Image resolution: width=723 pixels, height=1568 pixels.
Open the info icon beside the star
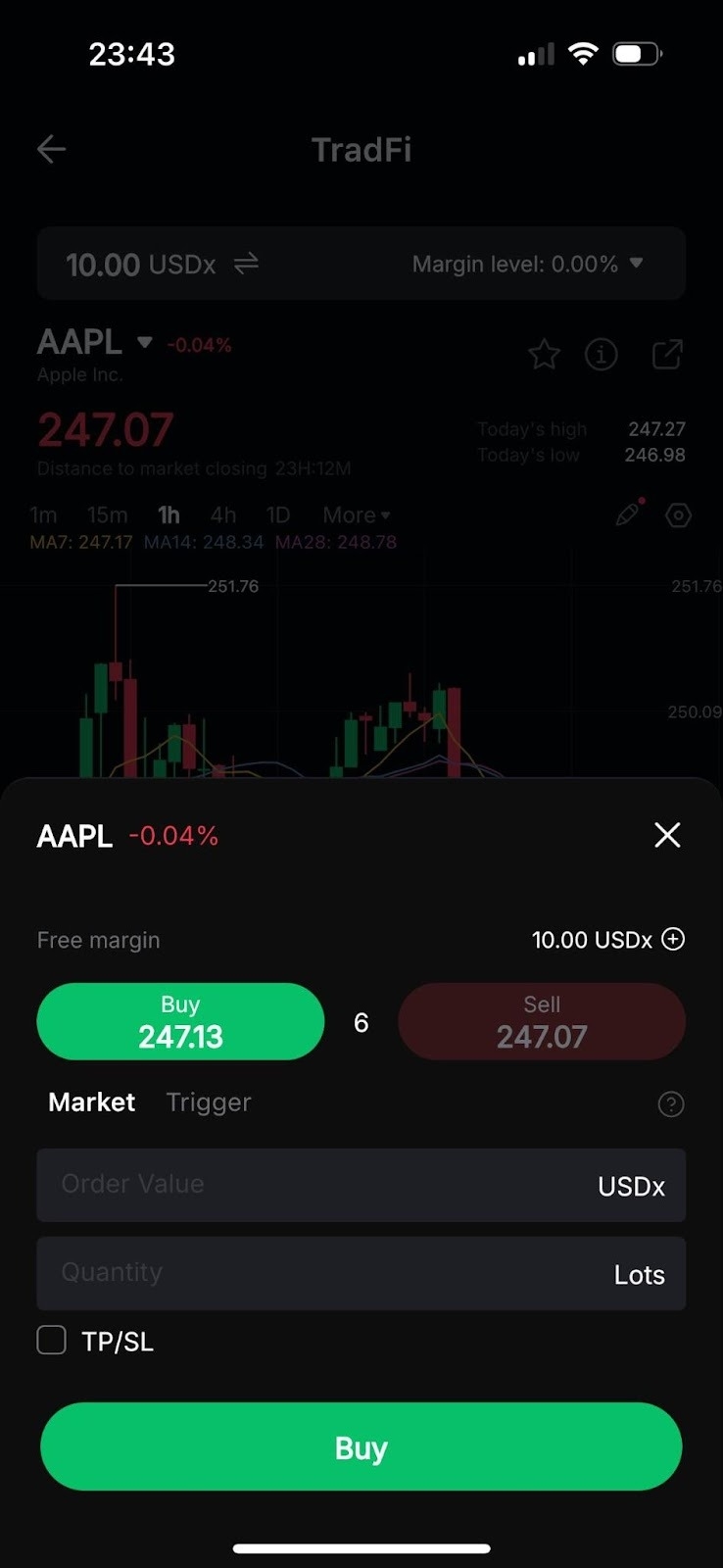[602, 355]
